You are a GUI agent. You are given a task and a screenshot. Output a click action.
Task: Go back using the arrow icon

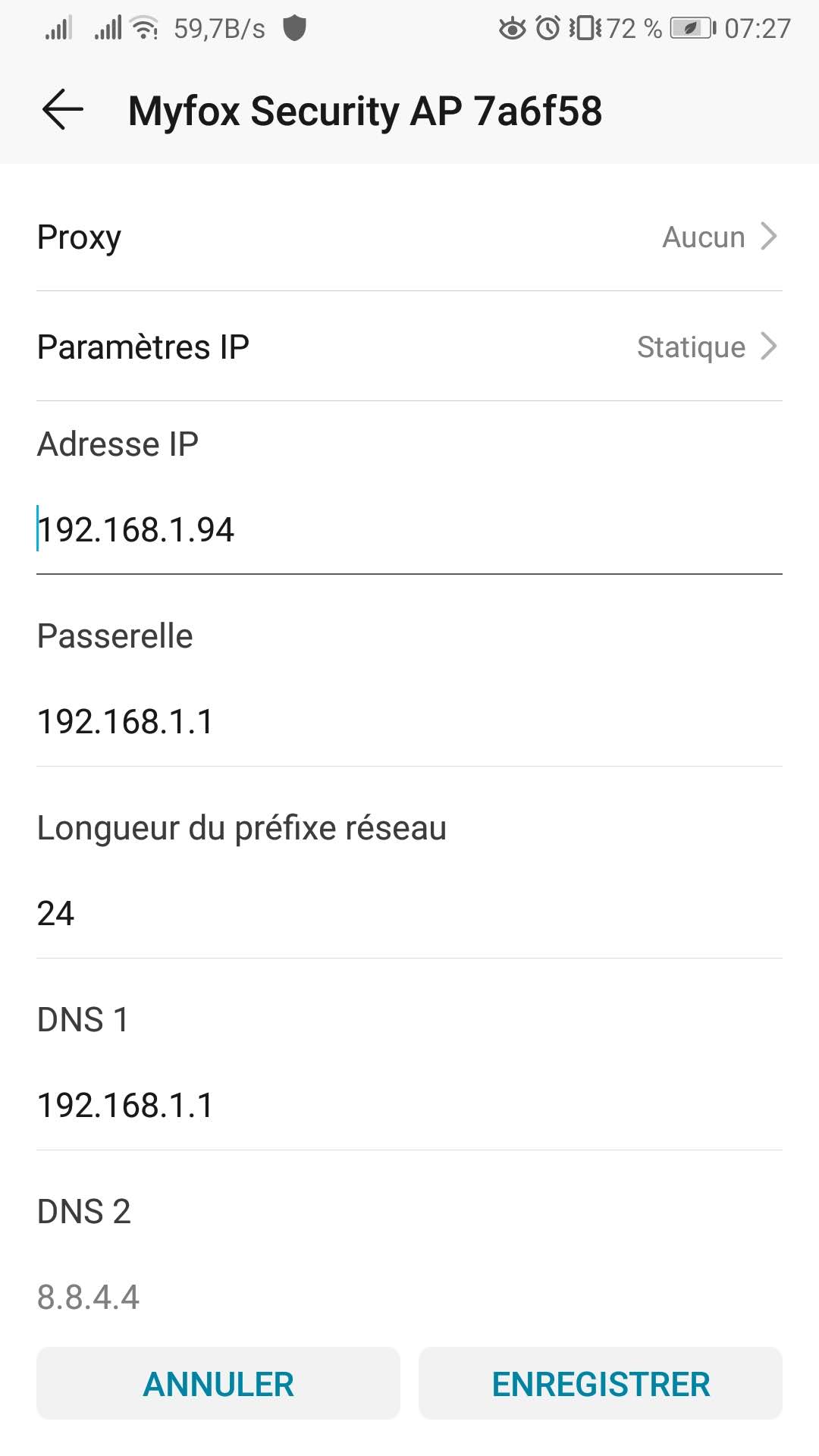pos(62,110)
